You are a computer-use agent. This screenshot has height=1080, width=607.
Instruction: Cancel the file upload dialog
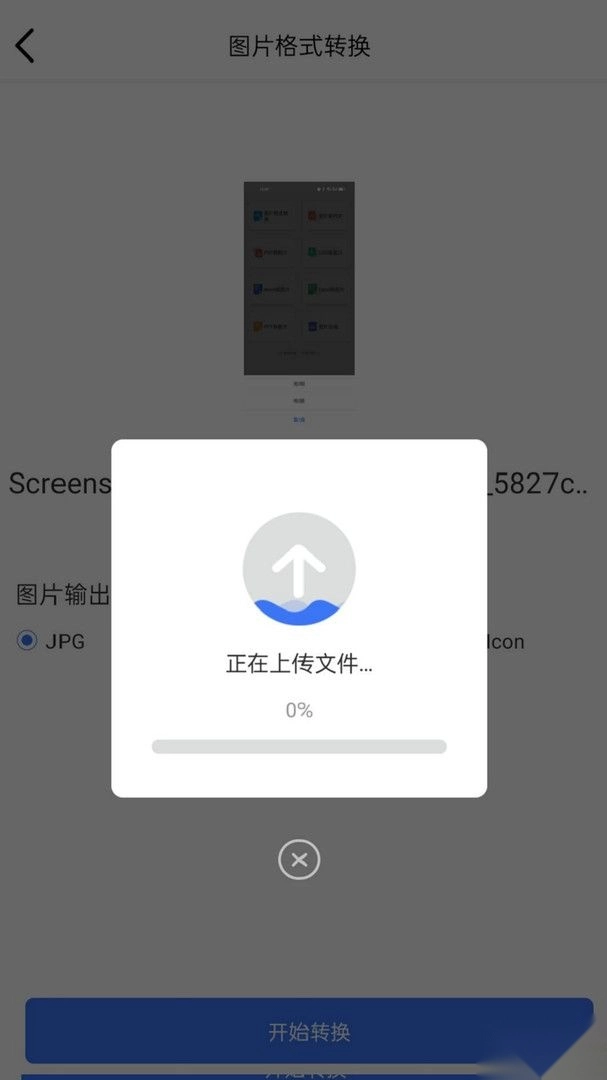(x=299, y=859)
